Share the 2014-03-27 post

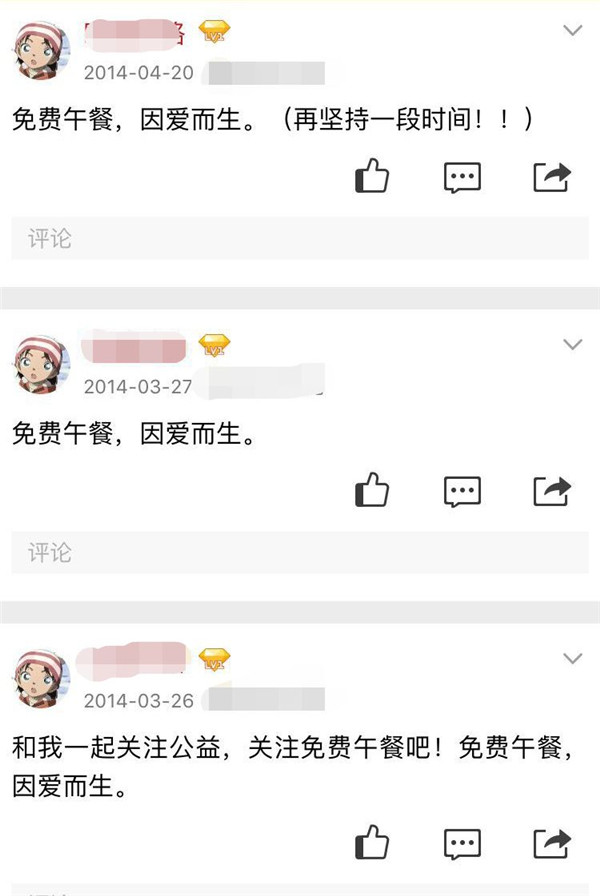(551, 490)
